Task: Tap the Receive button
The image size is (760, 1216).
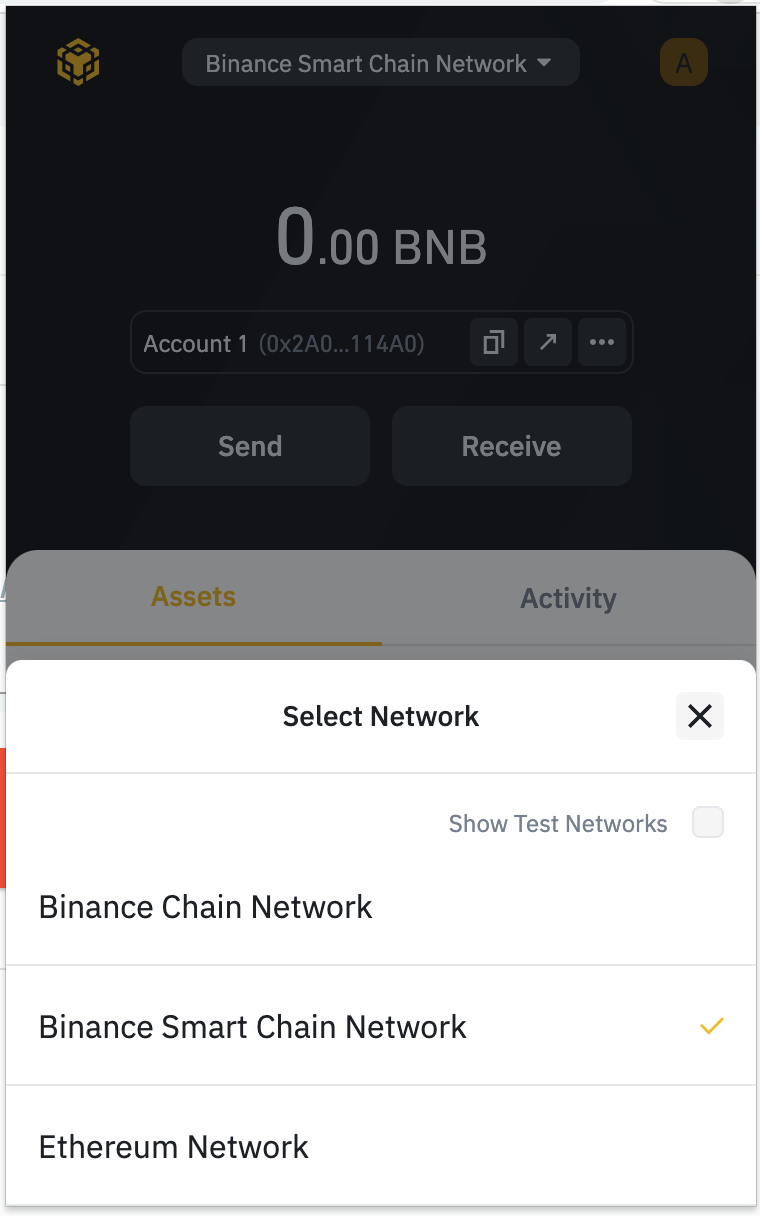Action: pos(512,446)
